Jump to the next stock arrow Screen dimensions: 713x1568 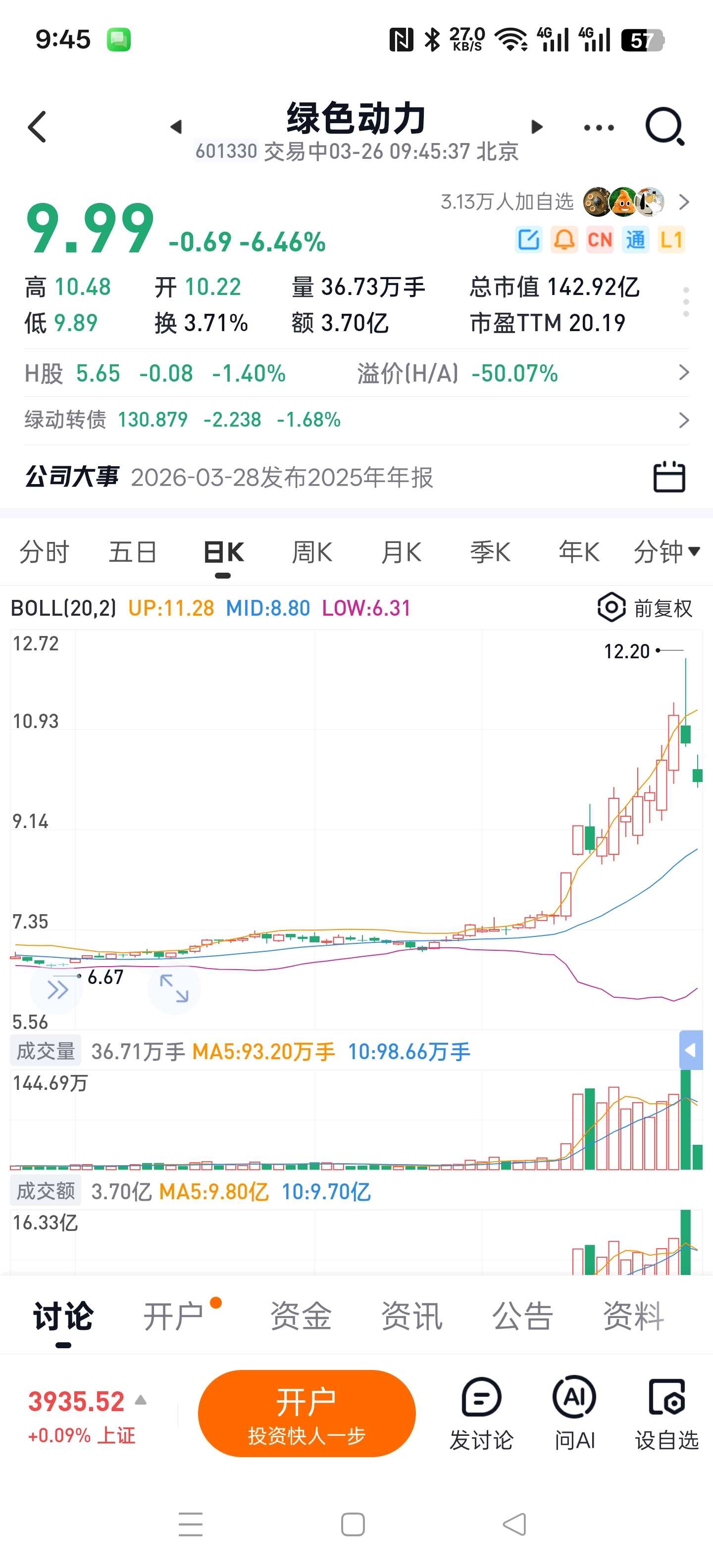pyautogui.click(x=536, y=127)
